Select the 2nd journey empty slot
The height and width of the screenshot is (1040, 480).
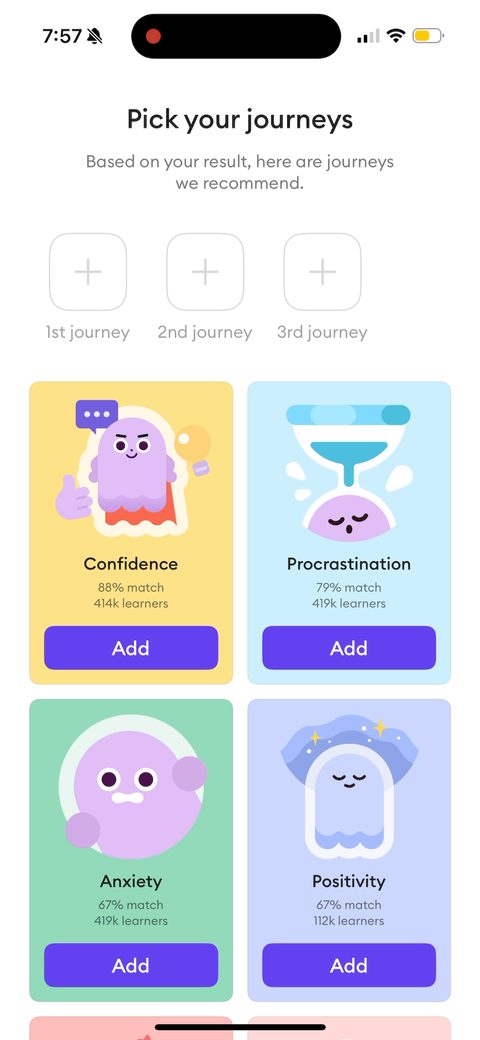tap(205, 272)
